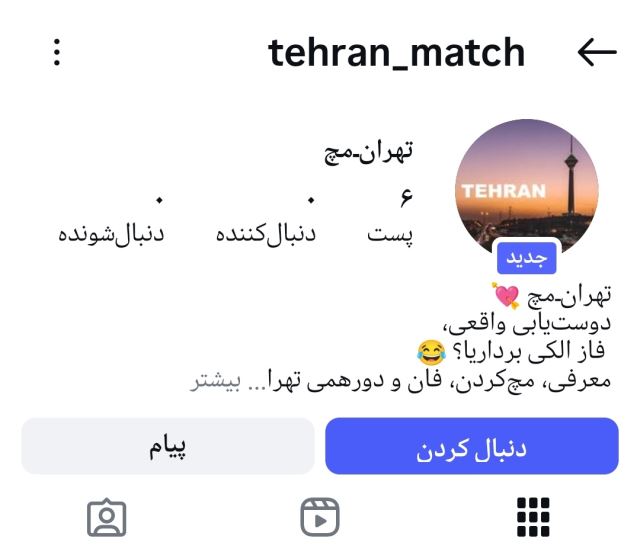Switch to the Reels tab
This screenshot has width=640, height=555.
[x=320, y=517]
